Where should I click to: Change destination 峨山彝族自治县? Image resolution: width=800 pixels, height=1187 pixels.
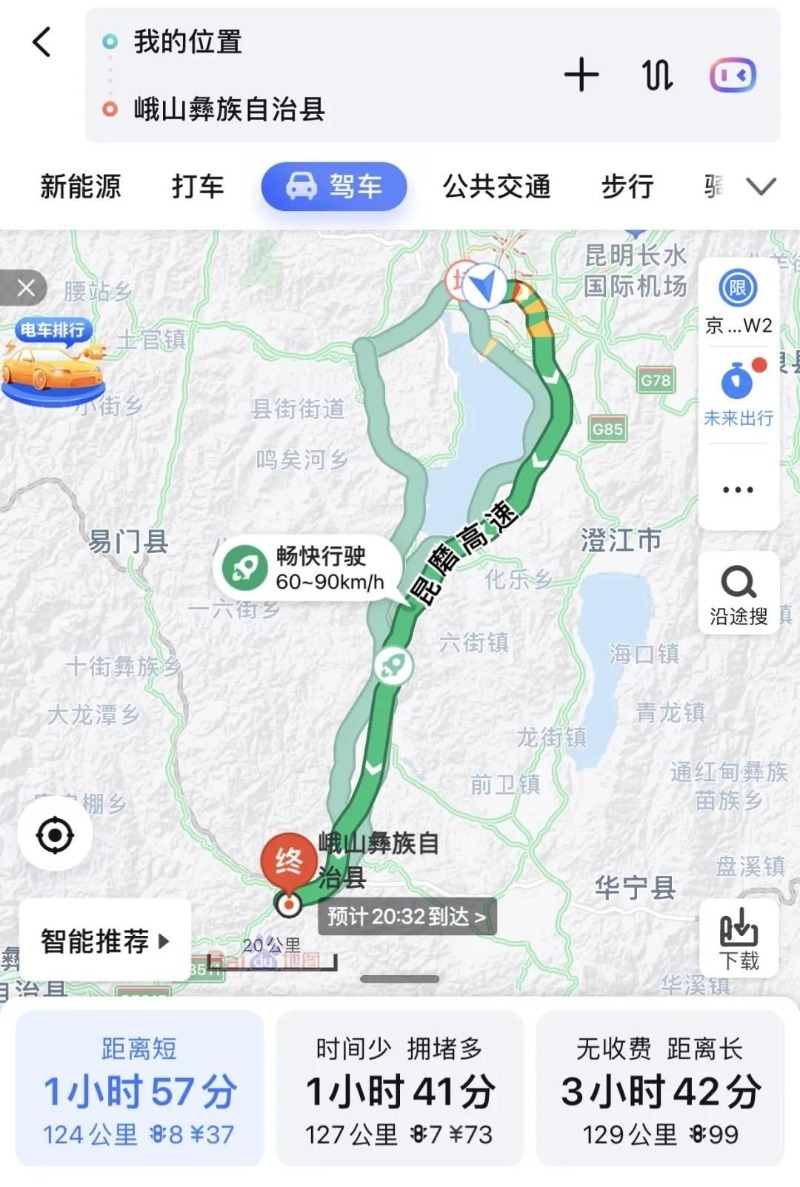[230, 108]
